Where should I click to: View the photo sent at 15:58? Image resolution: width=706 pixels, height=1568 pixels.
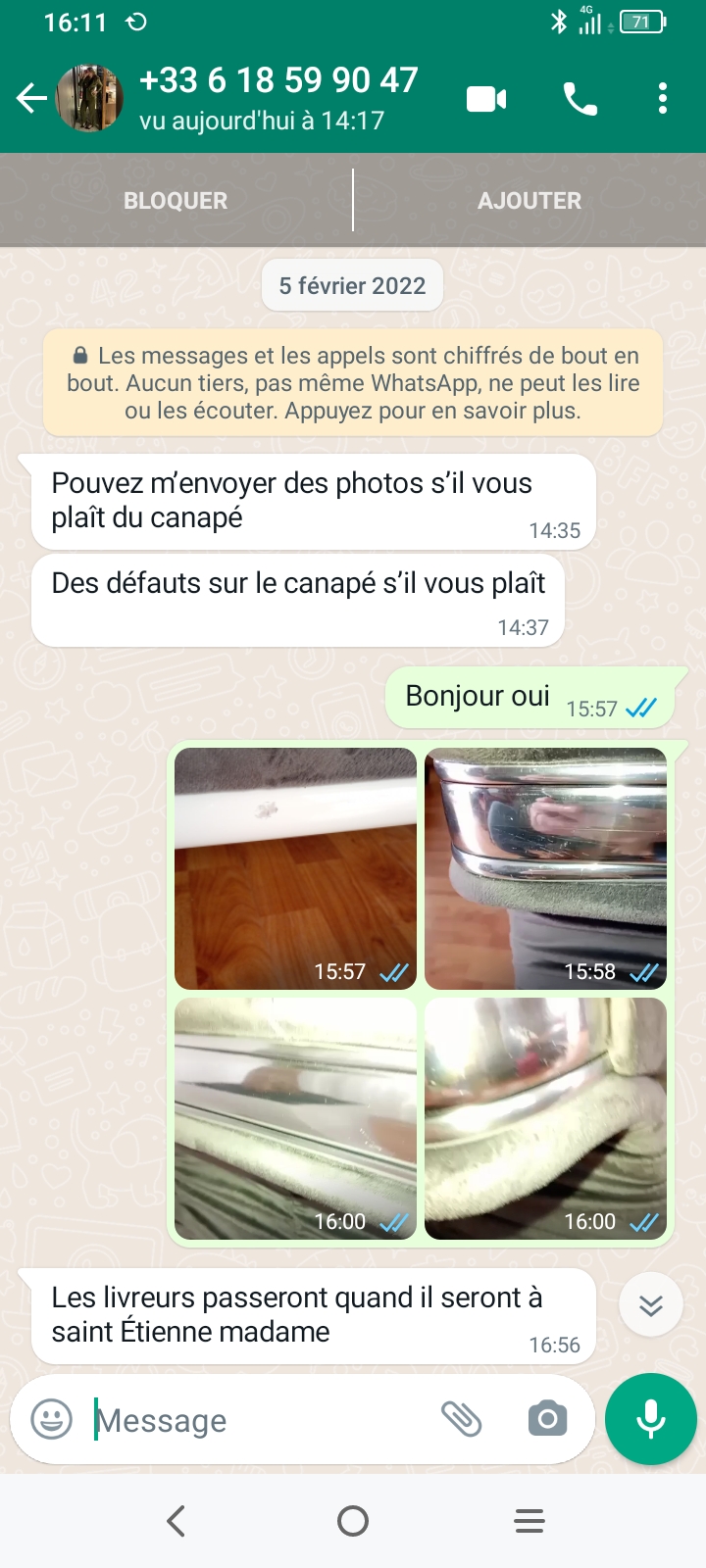545,868
